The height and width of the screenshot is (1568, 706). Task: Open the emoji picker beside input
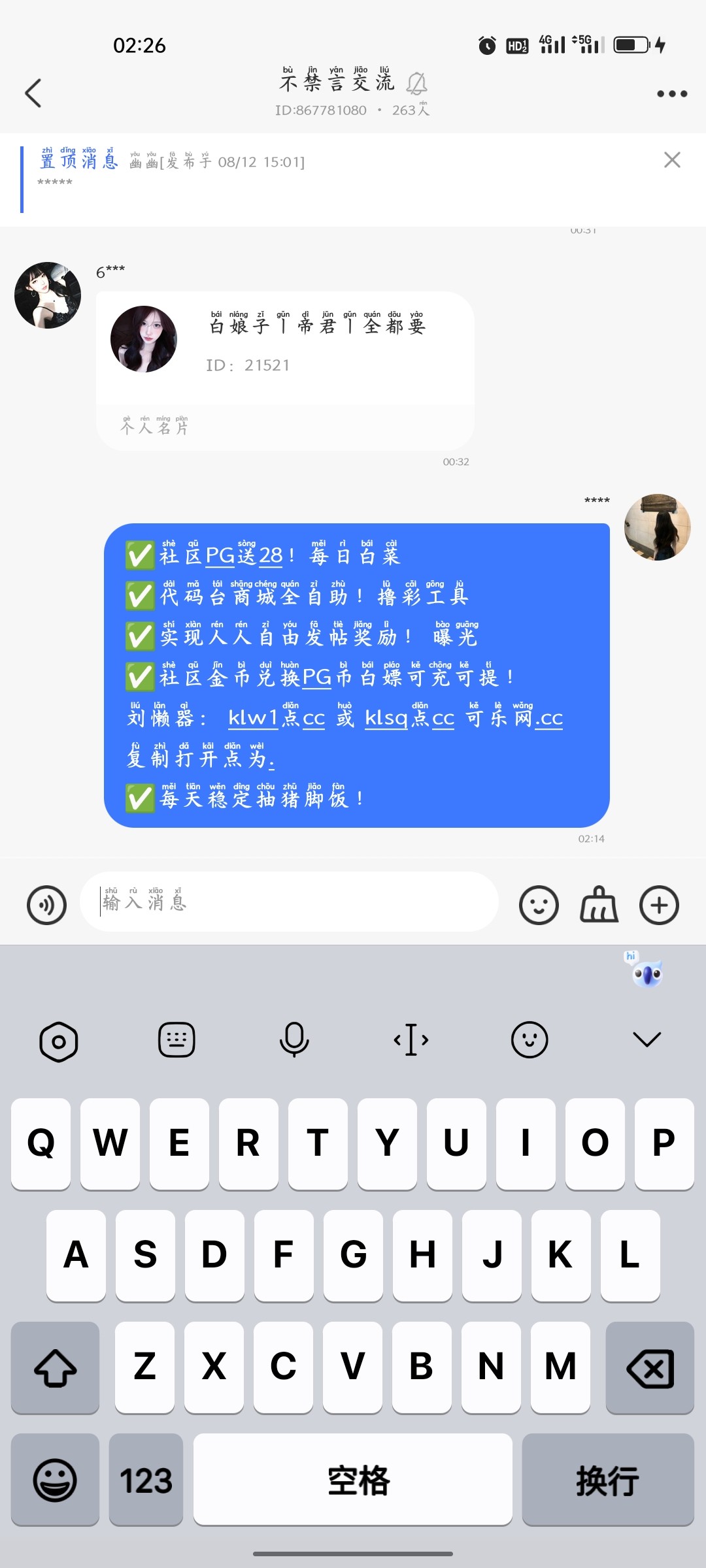539,905
